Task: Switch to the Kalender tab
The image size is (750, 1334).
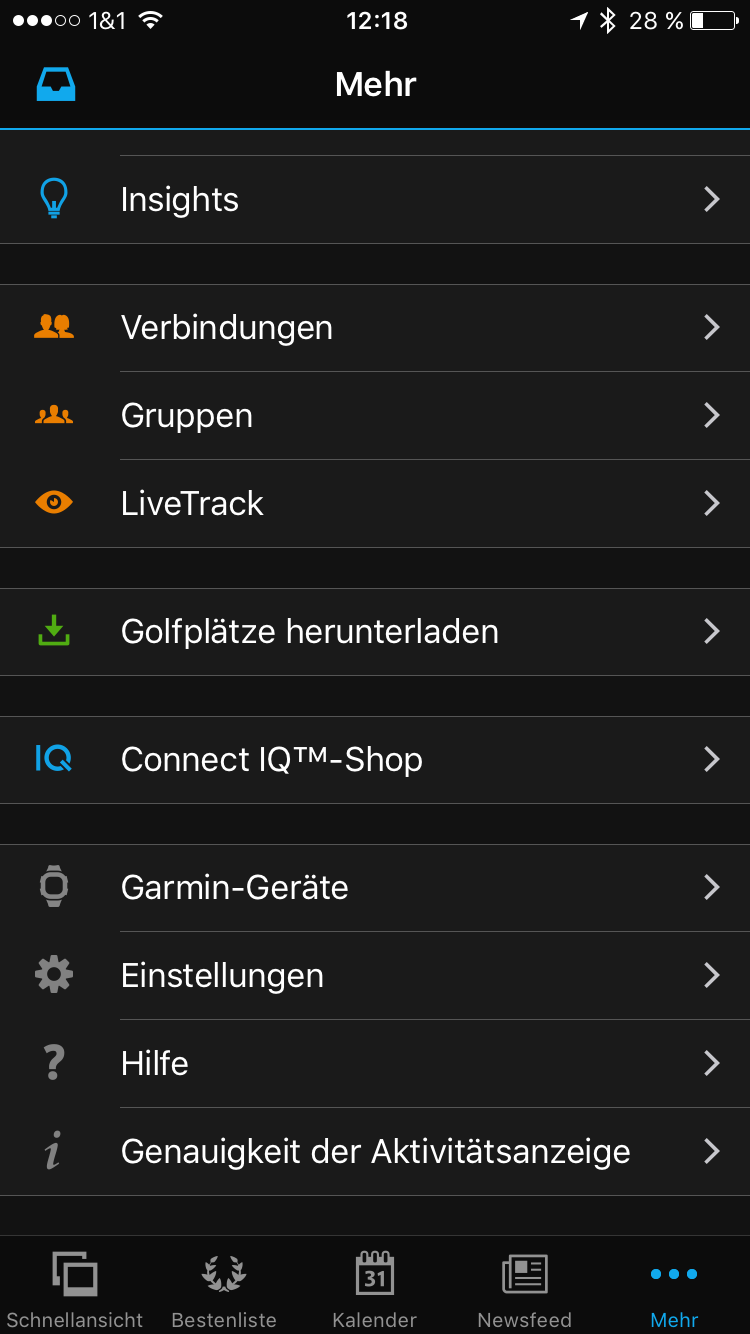Action: pos(375,1288)
